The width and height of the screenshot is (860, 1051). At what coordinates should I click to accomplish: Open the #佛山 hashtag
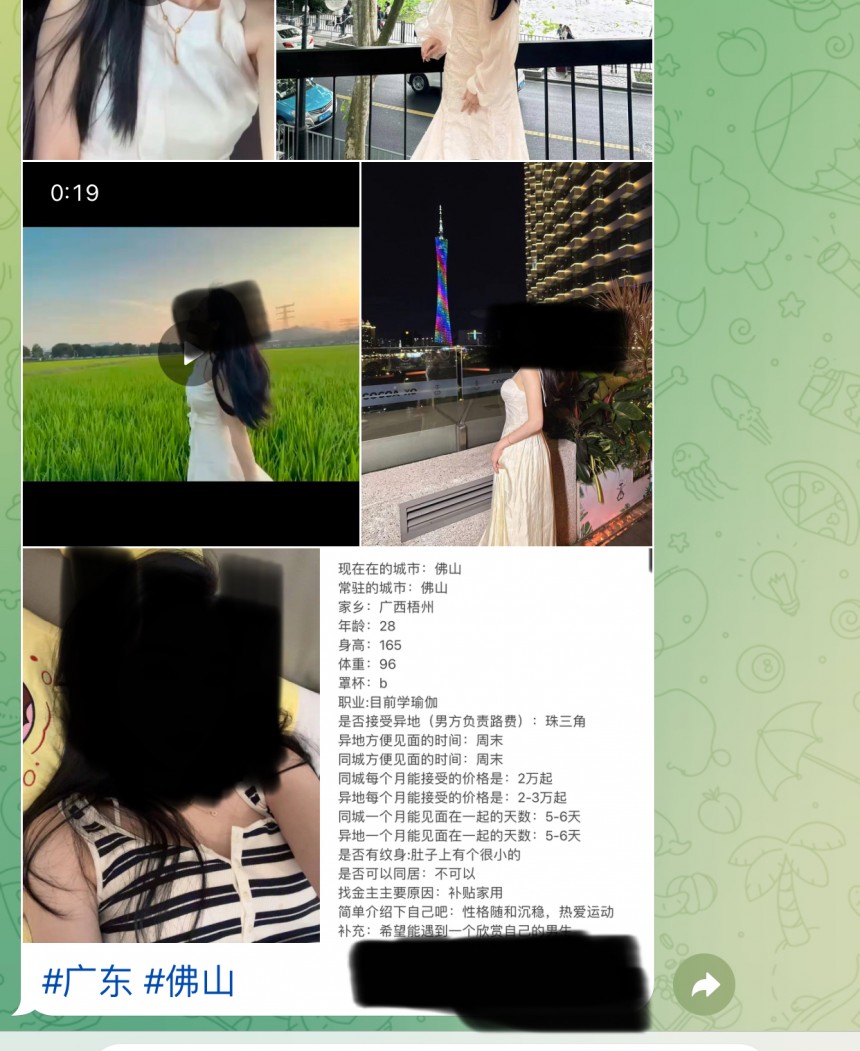click(189, 981)
